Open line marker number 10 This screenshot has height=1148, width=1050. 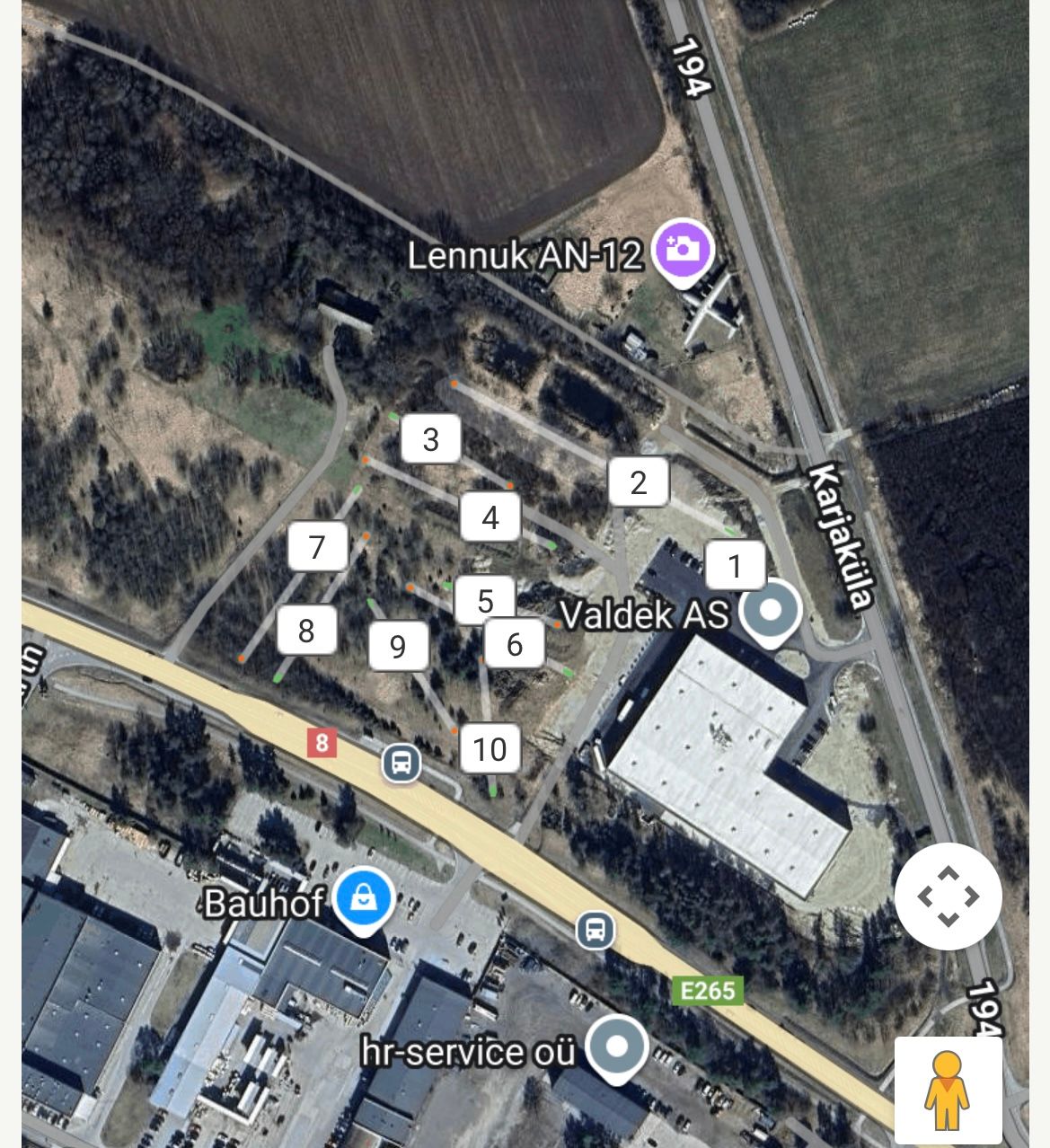click(490, 748)
